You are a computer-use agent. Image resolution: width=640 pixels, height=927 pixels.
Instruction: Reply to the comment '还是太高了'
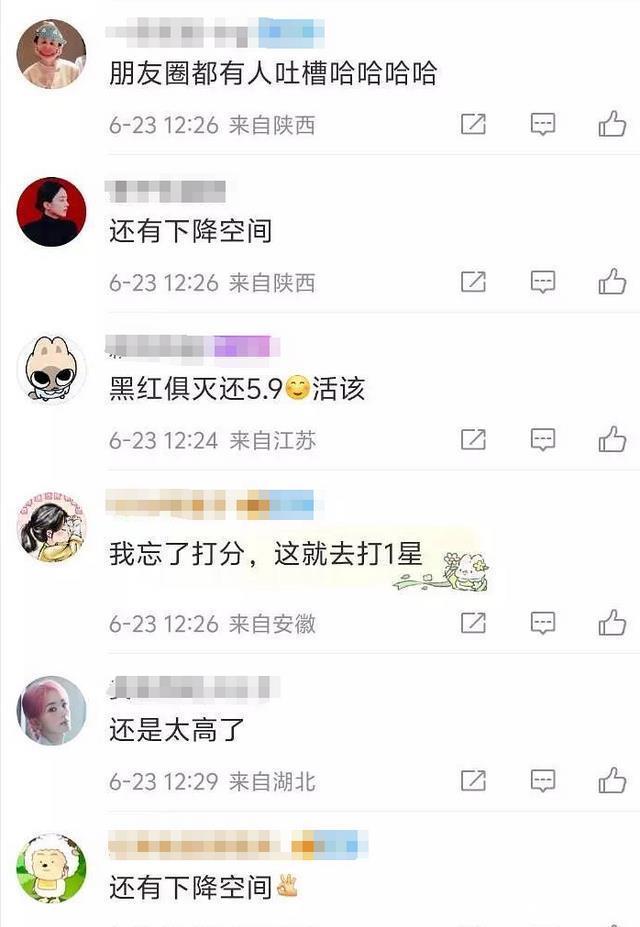click(542, 781)
